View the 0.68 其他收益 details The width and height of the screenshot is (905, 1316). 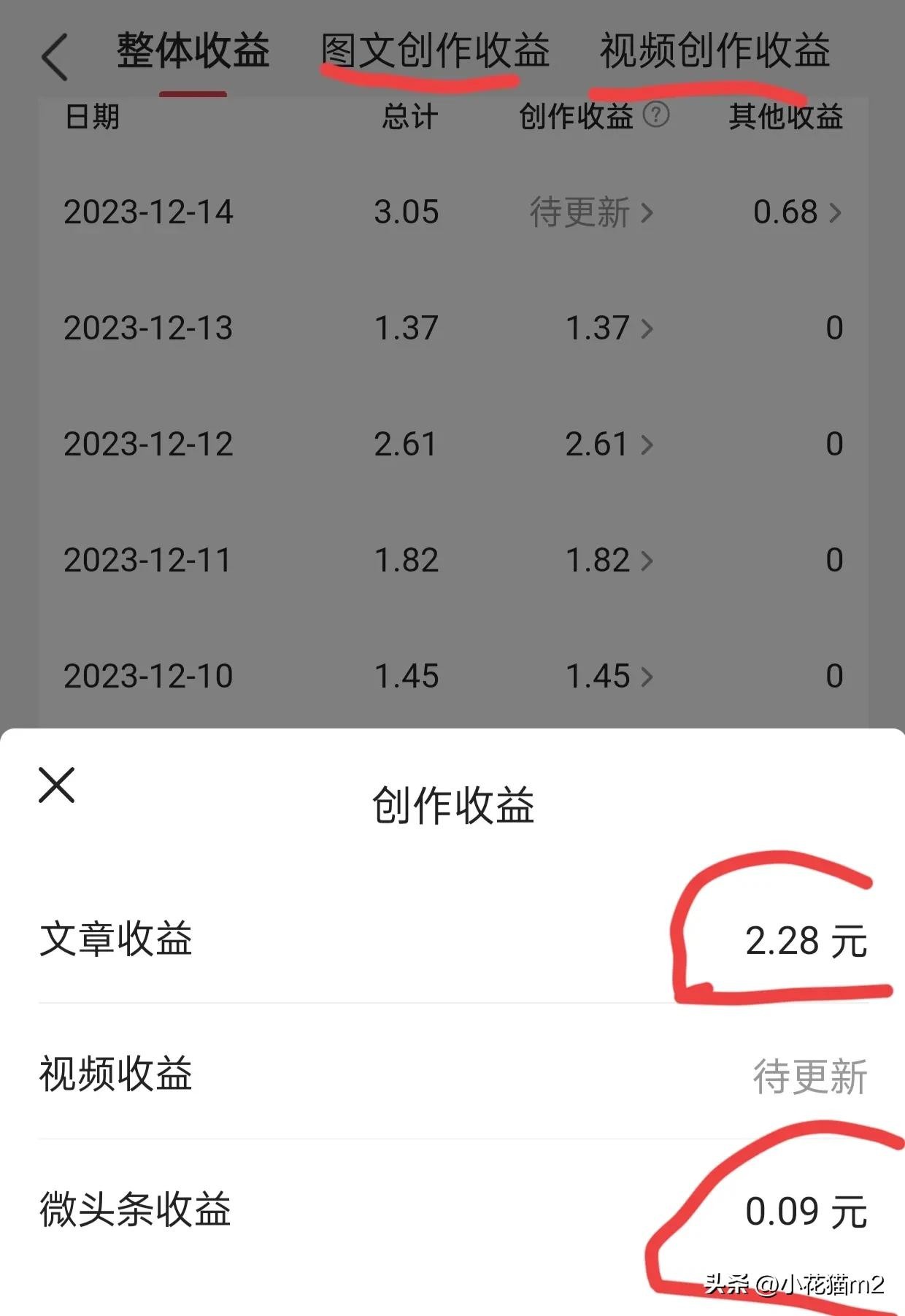pyautogui.click(x=796, y=212)
